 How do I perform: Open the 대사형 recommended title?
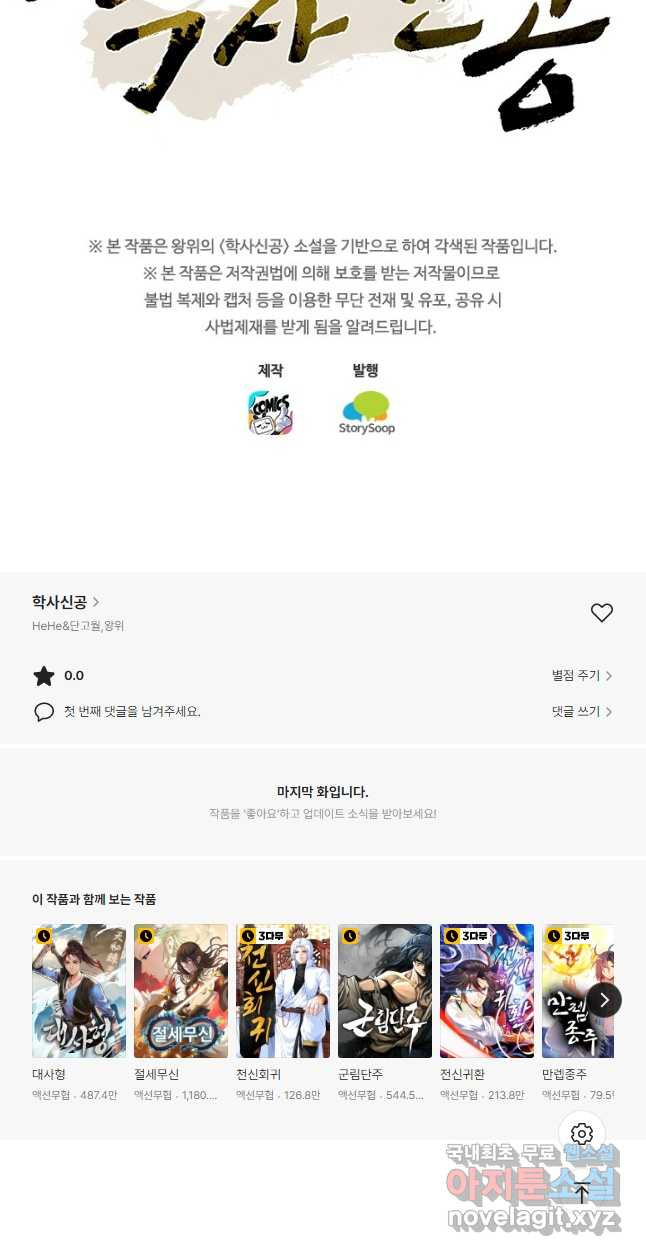point(79,991)
